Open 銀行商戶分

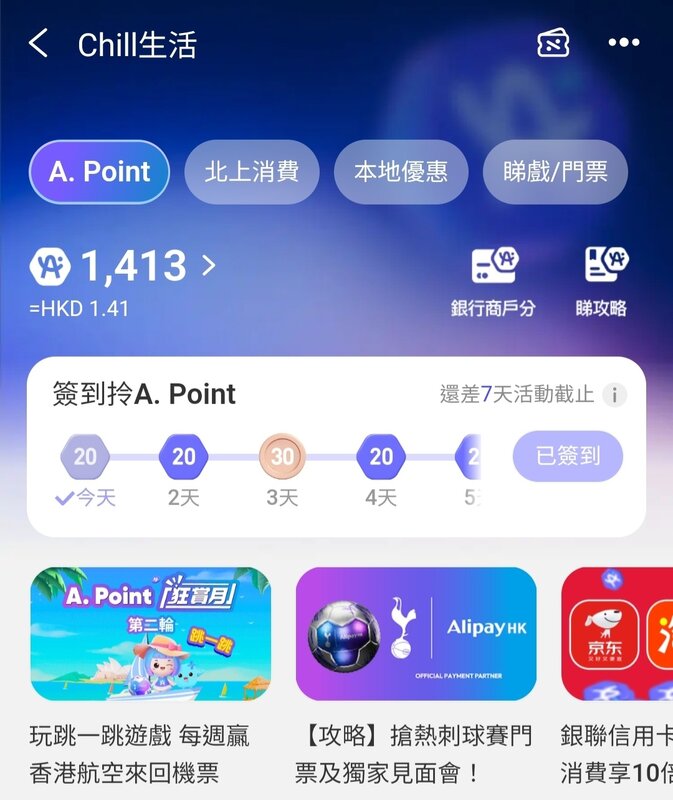point(493,282)
